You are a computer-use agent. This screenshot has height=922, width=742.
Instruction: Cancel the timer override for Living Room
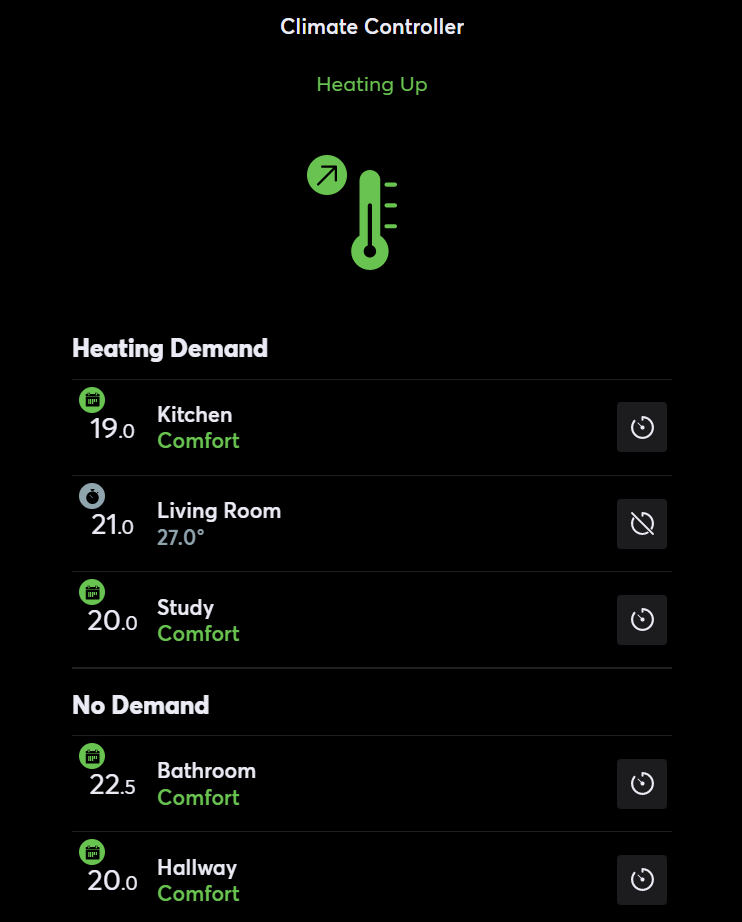pos(642,524)
